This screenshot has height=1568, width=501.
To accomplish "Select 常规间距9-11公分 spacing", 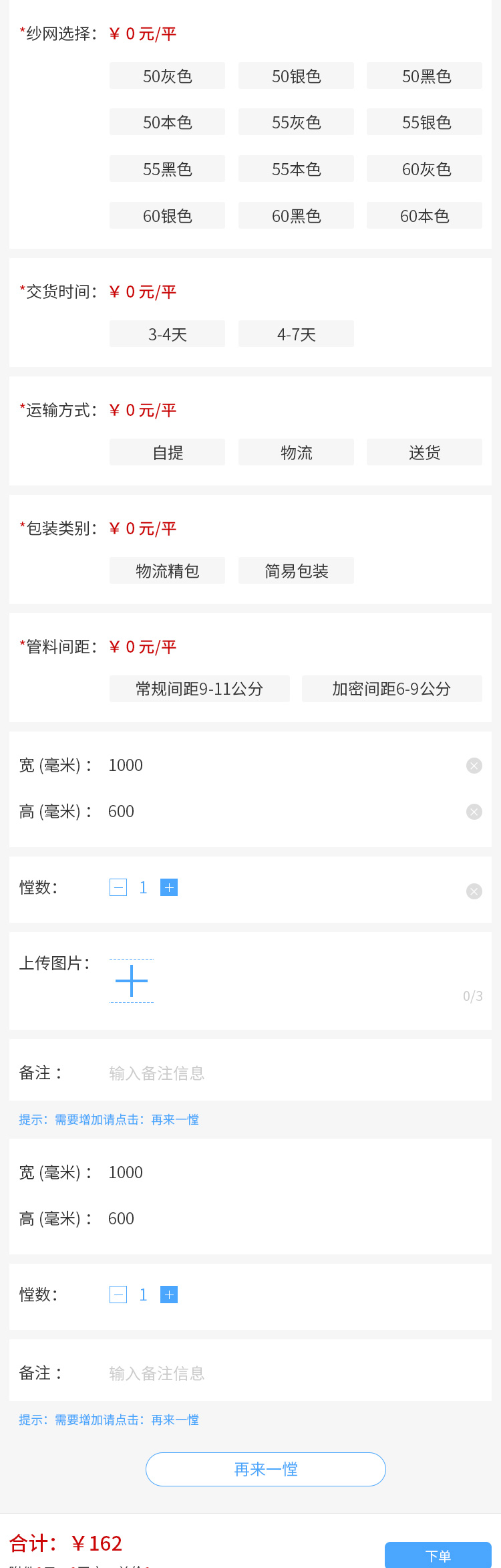I will (199, 689).
